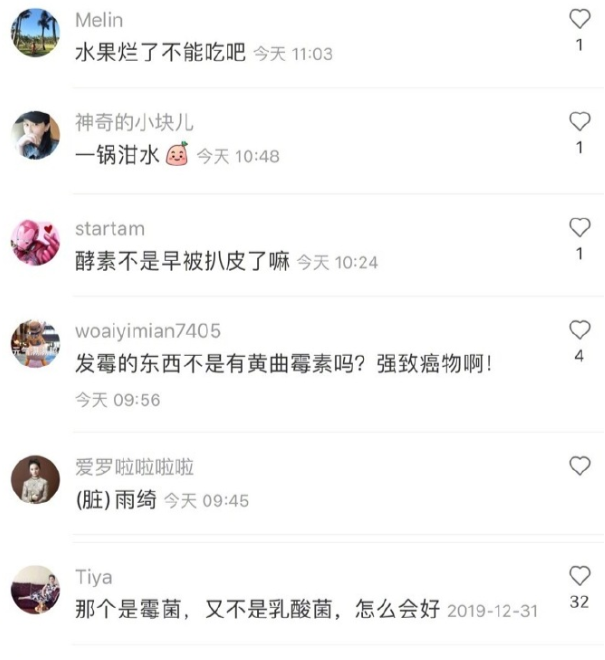The height and width of the screenshot is (660, 605).
Task: Open Melin's profile avatar
Action: click(35, 32)
